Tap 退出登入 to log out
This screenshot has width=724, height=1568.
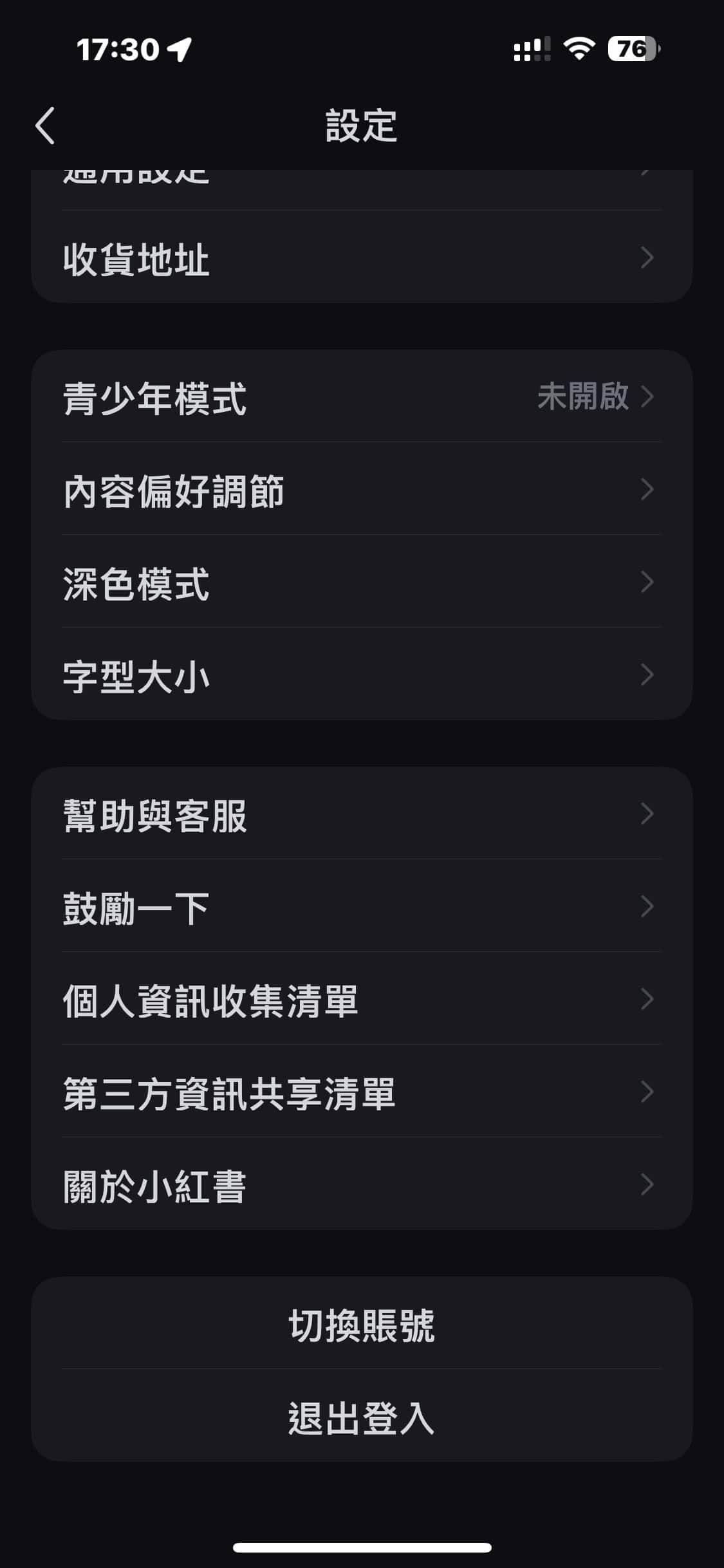pos(362,1416)
